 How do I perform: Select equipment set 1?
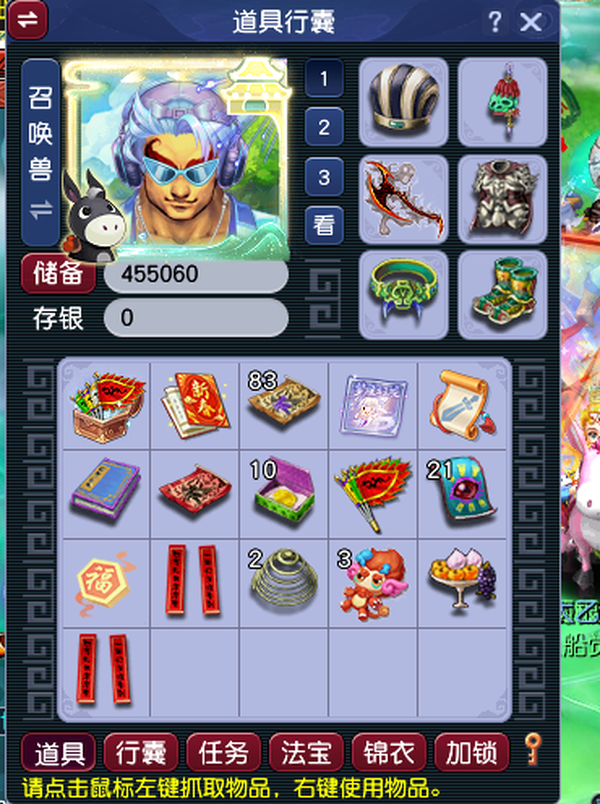tap(324, 77)
